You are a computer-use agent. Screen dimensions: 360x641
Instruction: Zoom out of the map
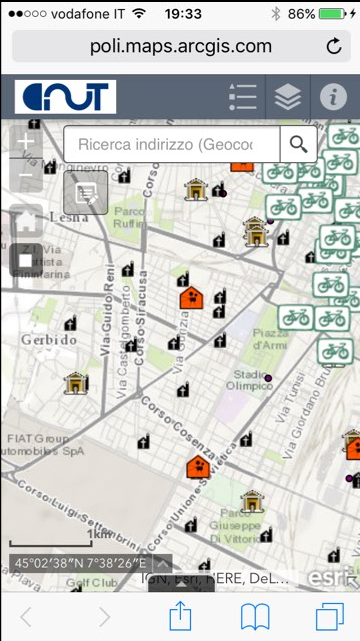[26, 175]
